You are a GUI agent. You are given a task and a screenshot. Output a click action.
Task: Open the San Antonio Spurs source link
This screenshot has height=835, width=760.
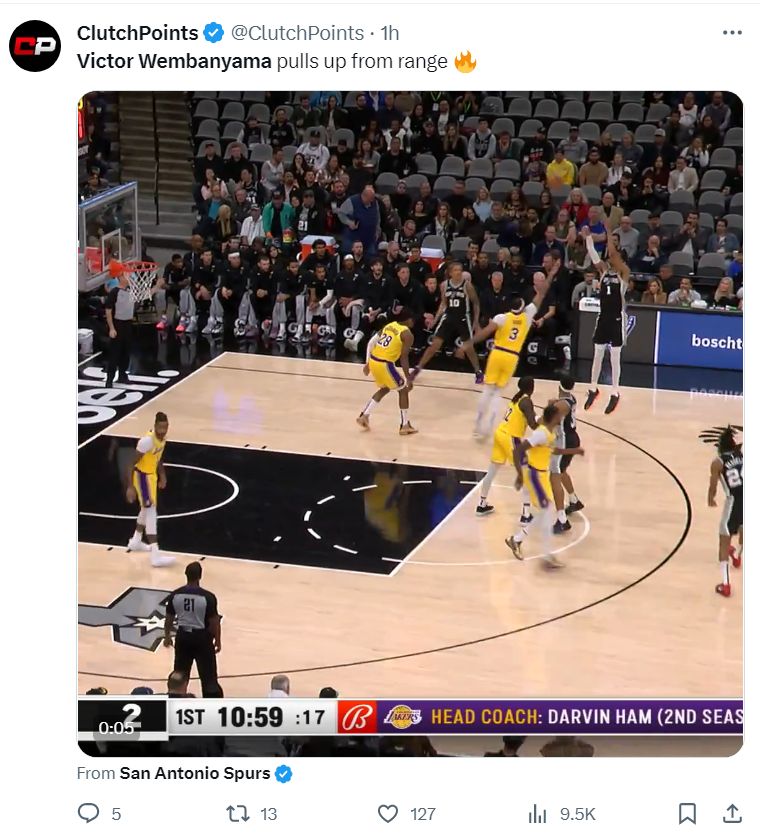click(195, 773)
